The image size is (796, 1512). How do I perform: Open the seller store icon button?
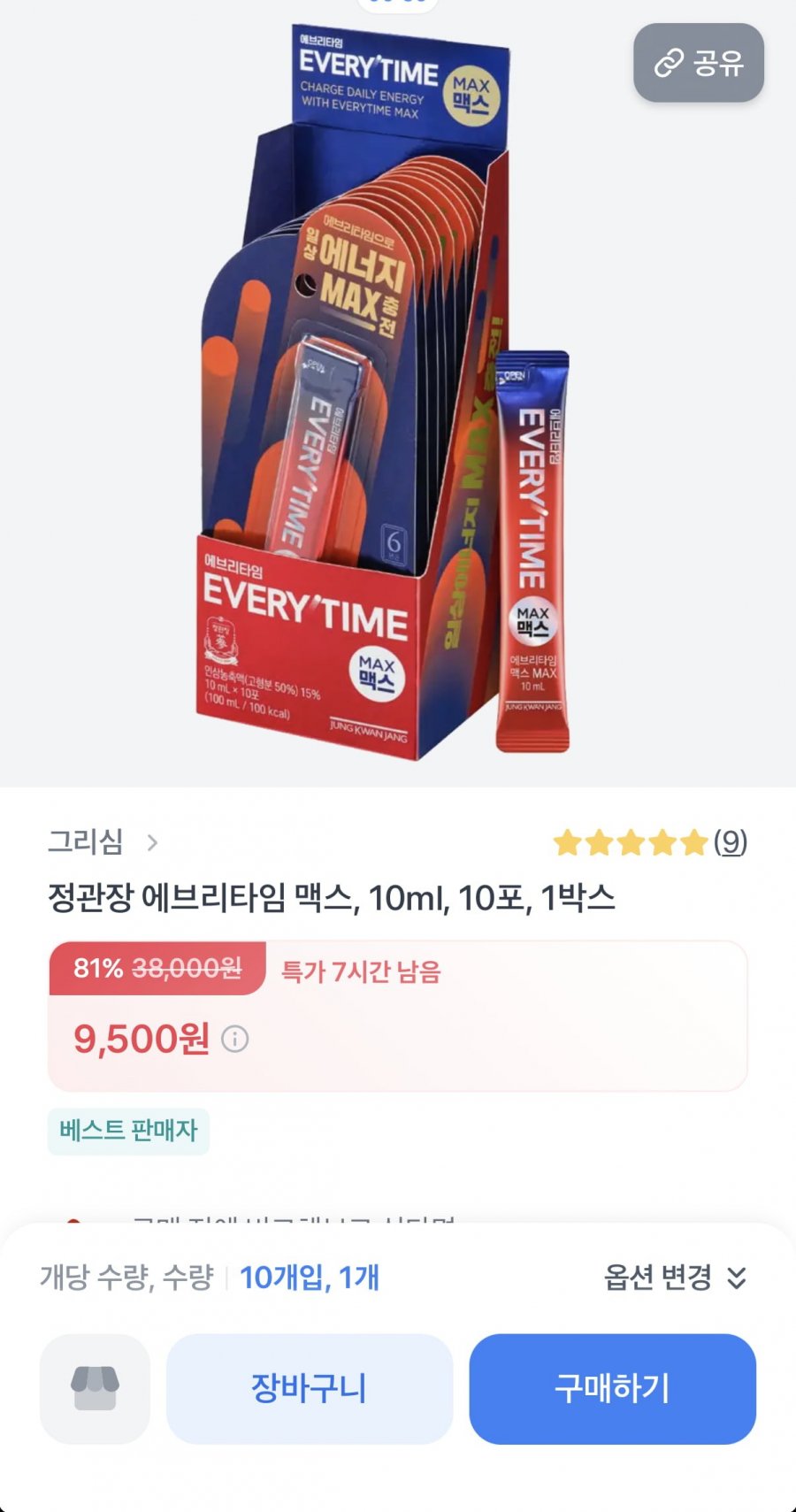(x=95, y=1388)
